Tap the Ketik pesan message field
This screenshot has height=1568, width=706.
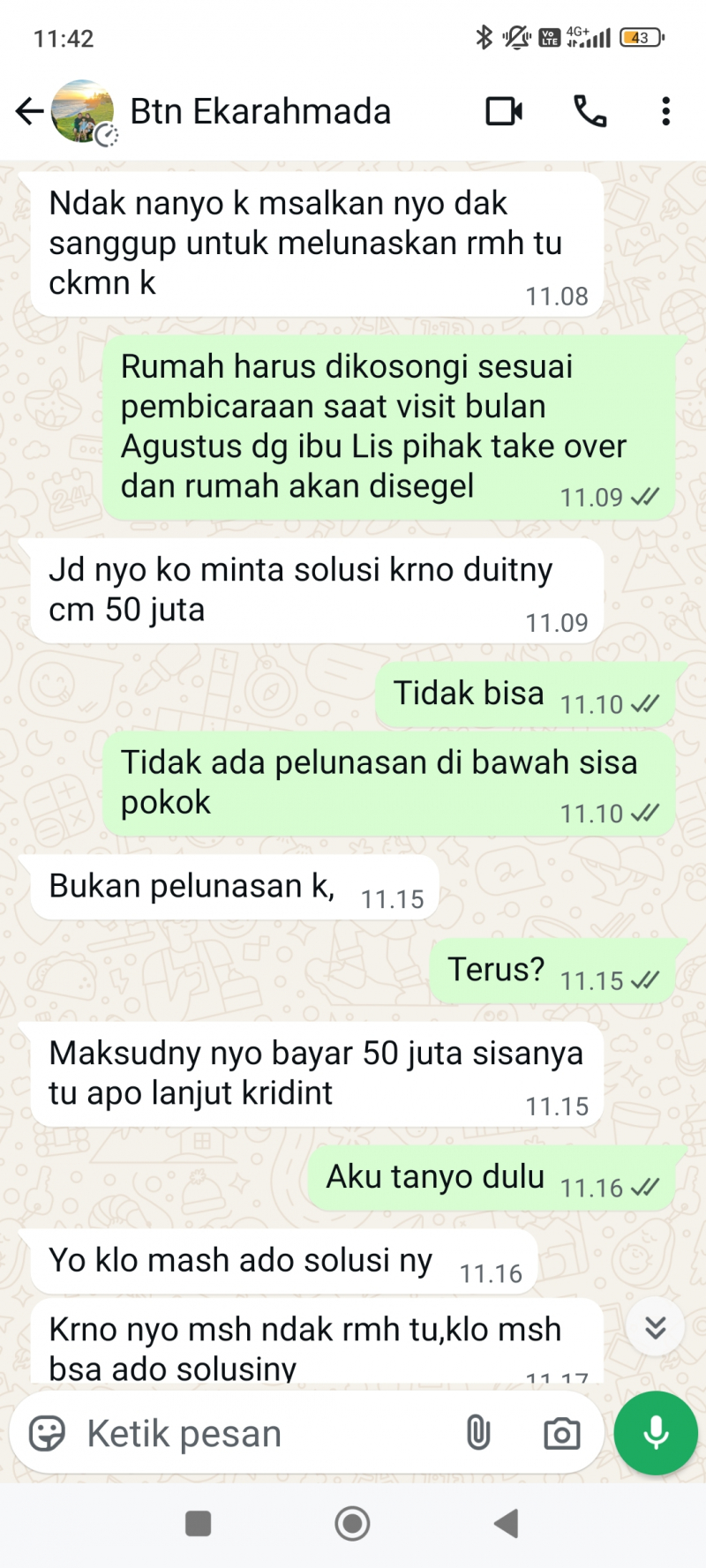265,1434
